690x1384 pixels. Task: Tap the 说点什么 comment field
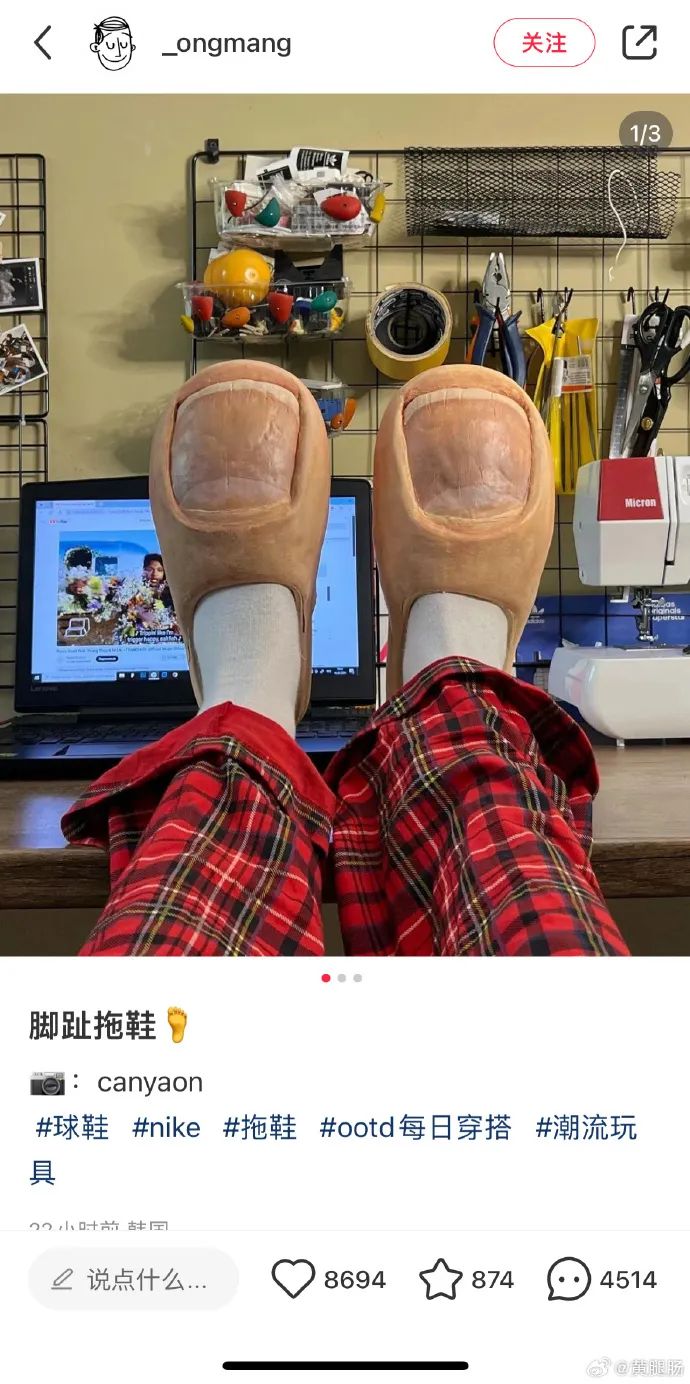point(133,1279)
